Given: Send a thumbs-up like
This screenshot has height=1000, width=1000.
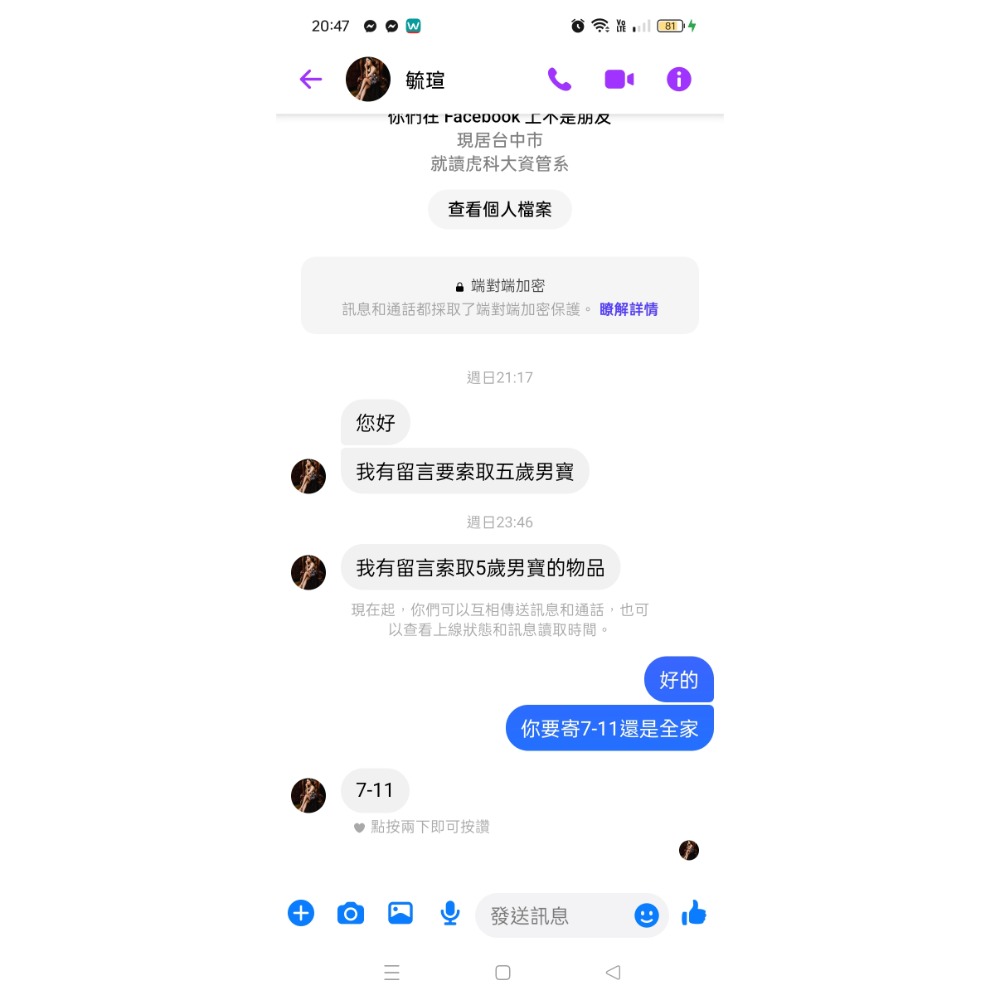Looking at the screenshot, I should click(x=694, y=913).
